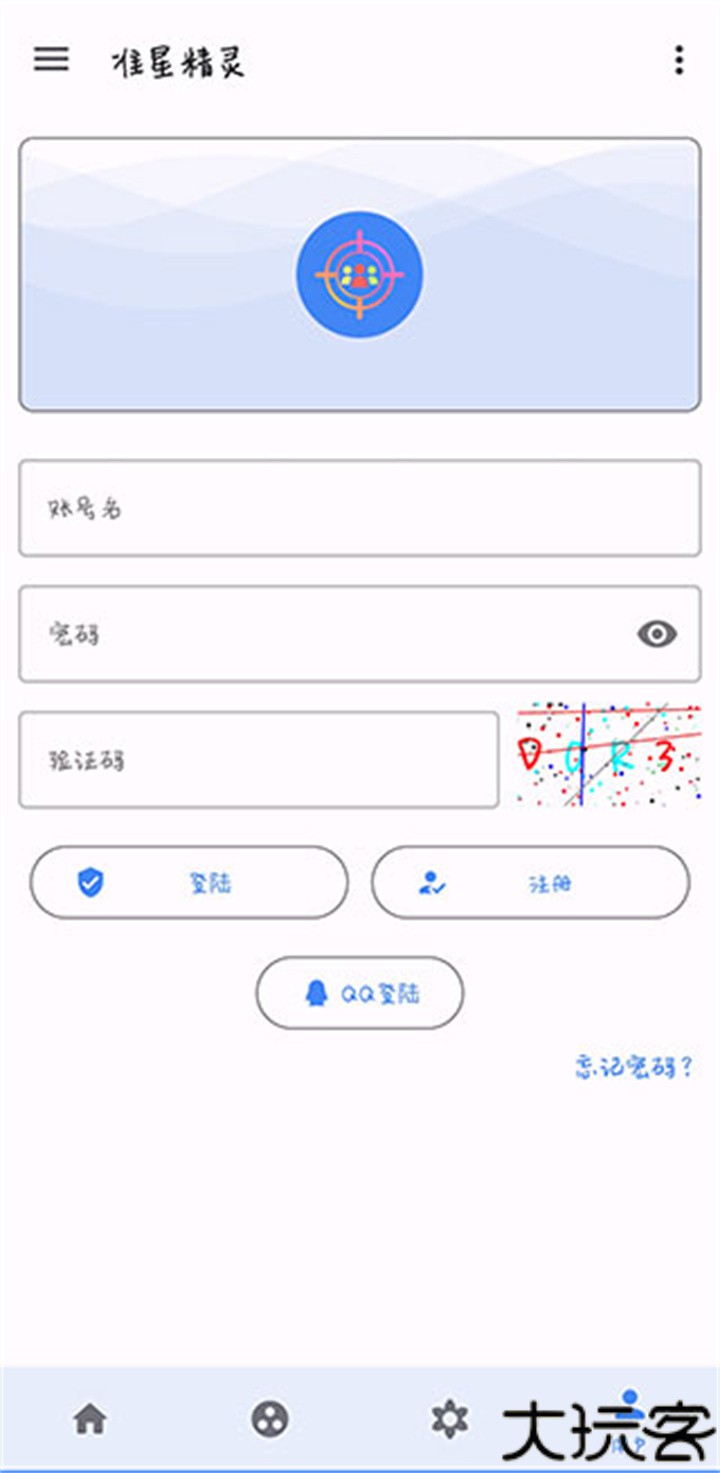Screen dimensions: 720x1473
Task: Click the bell icon on QQ登陆 button
Action: point(315,992)
